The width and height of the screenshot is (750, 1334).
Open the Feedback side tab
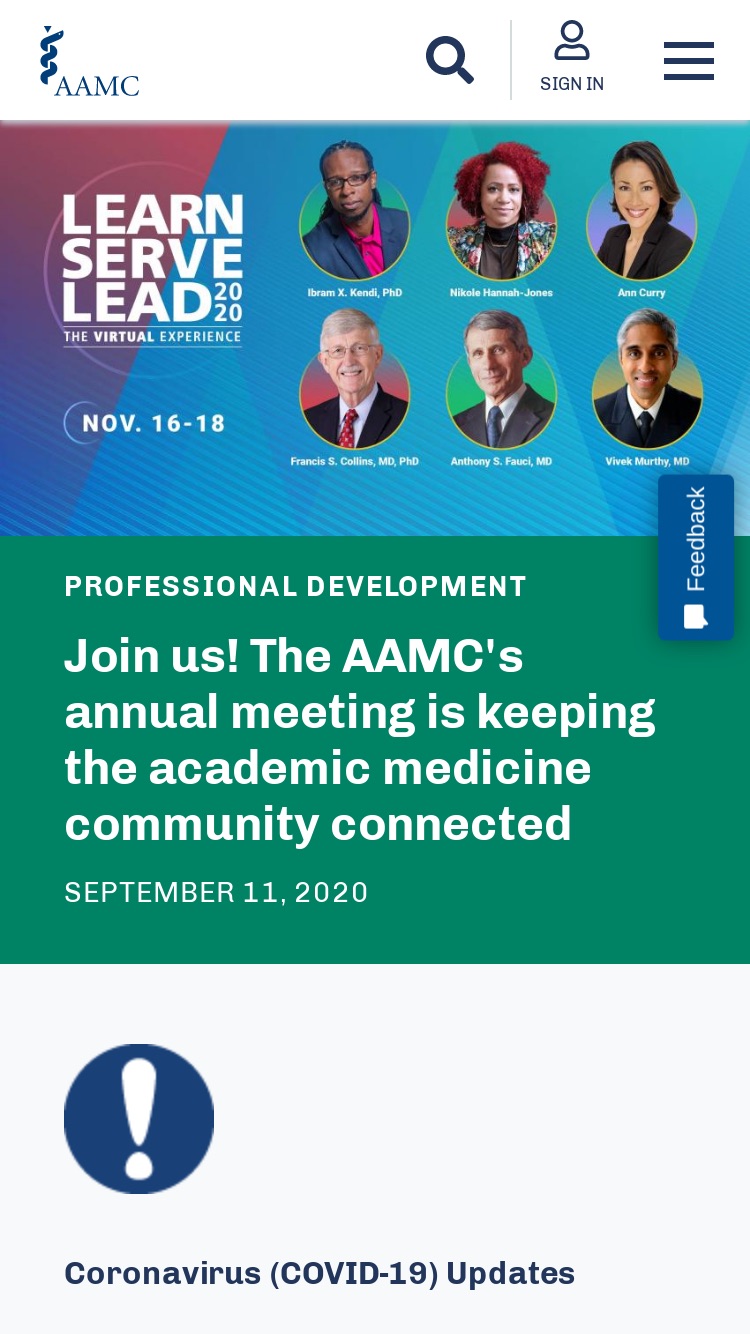(x=696, y=557)
